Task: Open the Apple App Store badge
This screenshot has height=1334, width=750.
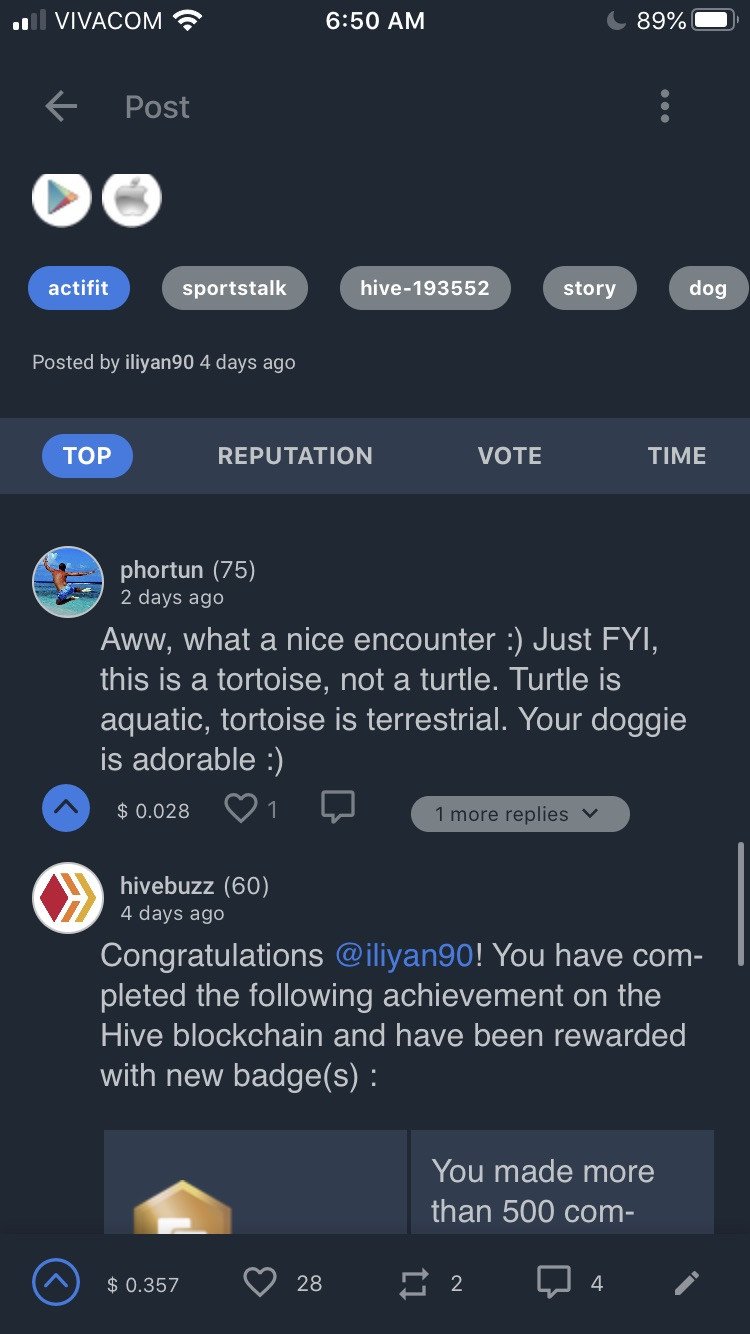Action: pyautogui.click(x=132, y=199)
